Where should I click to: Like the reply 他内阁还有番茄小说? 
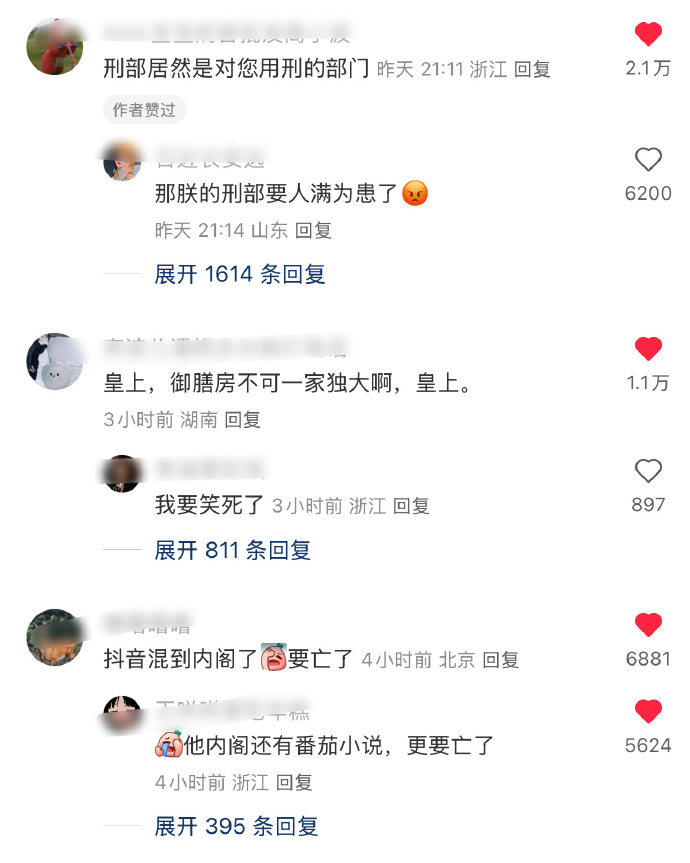coord(648,712)
